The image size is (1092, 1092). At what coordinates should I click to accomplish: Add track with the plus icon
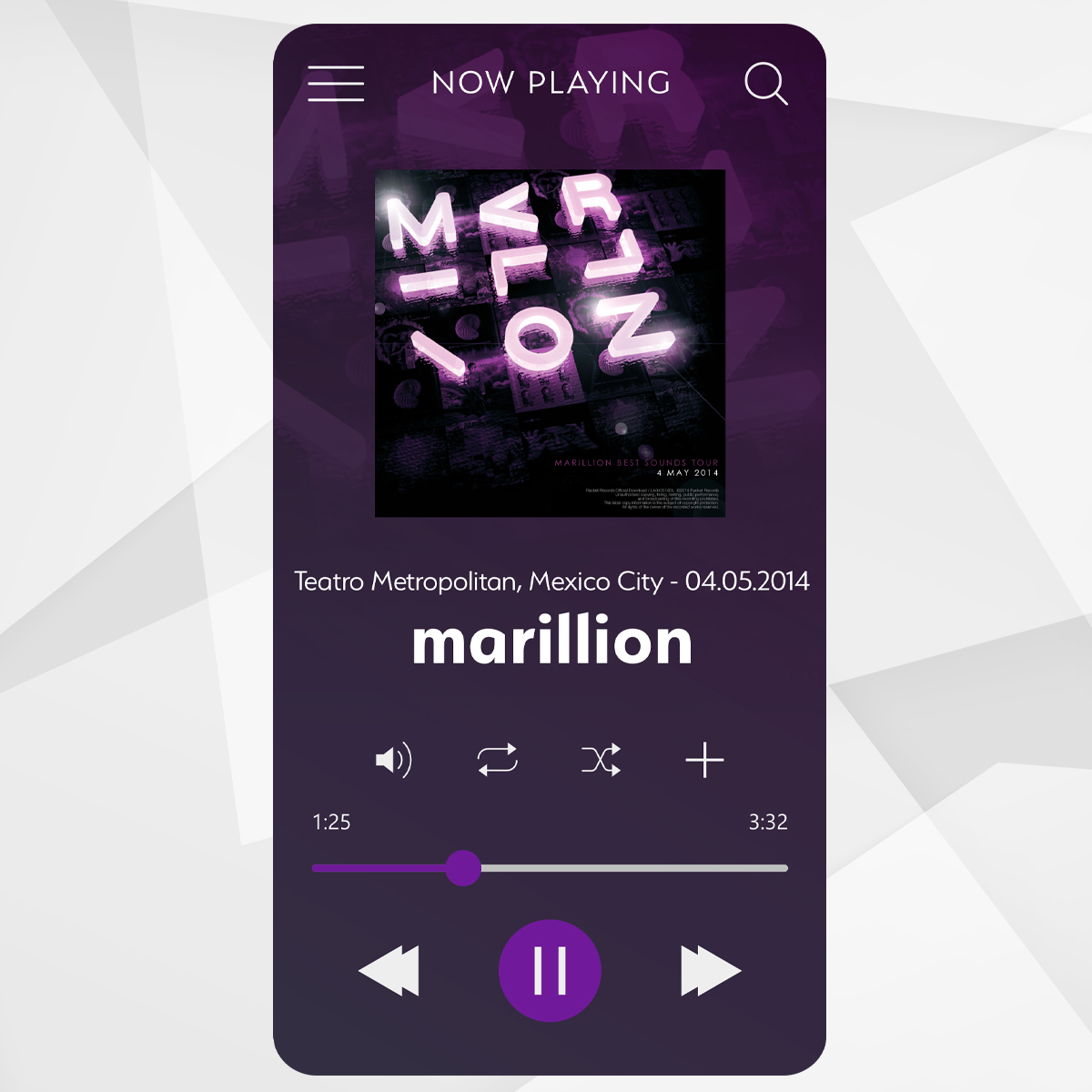coord(704,760)
